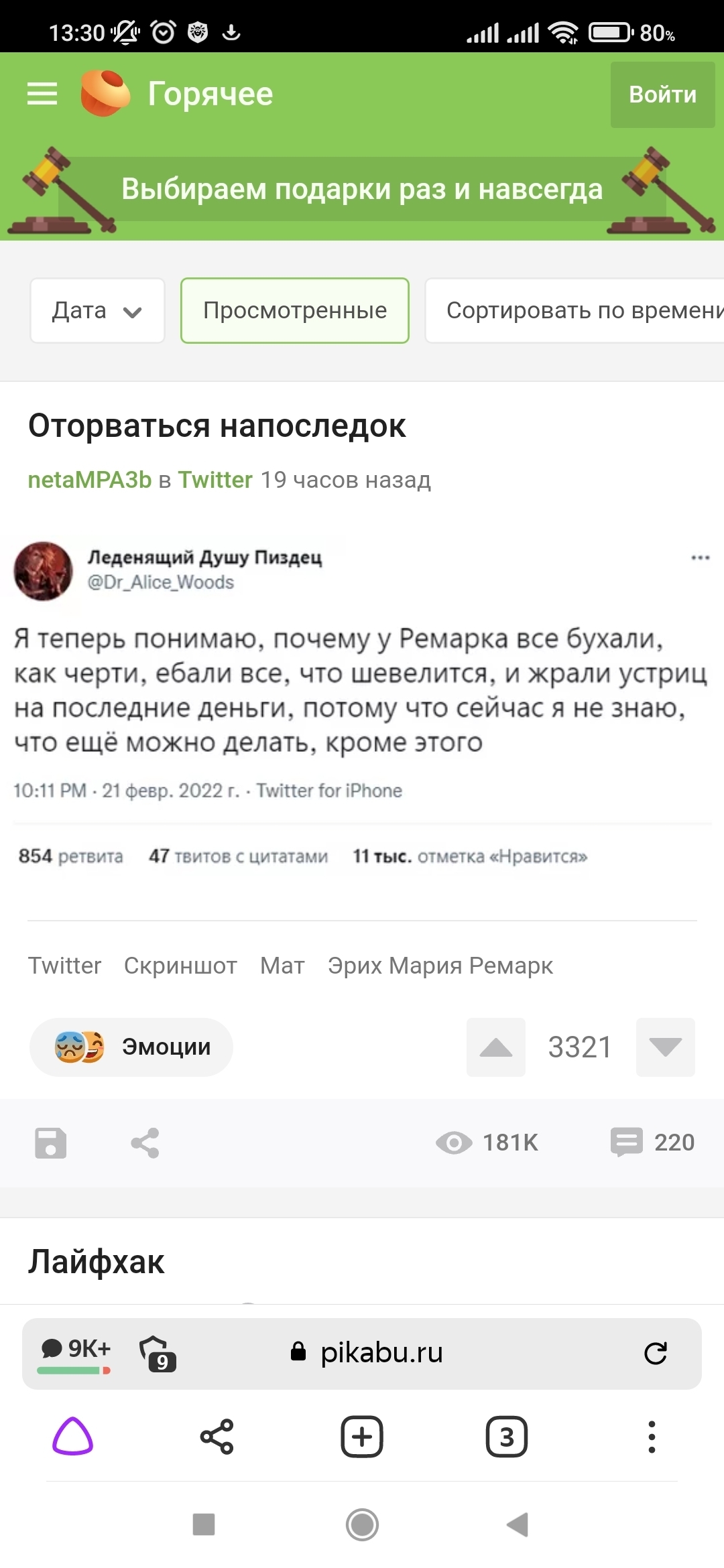Downvote the post with 3321 rating
The width and height of the screenshot is (724, 1568).
(x=665, y=1047)
